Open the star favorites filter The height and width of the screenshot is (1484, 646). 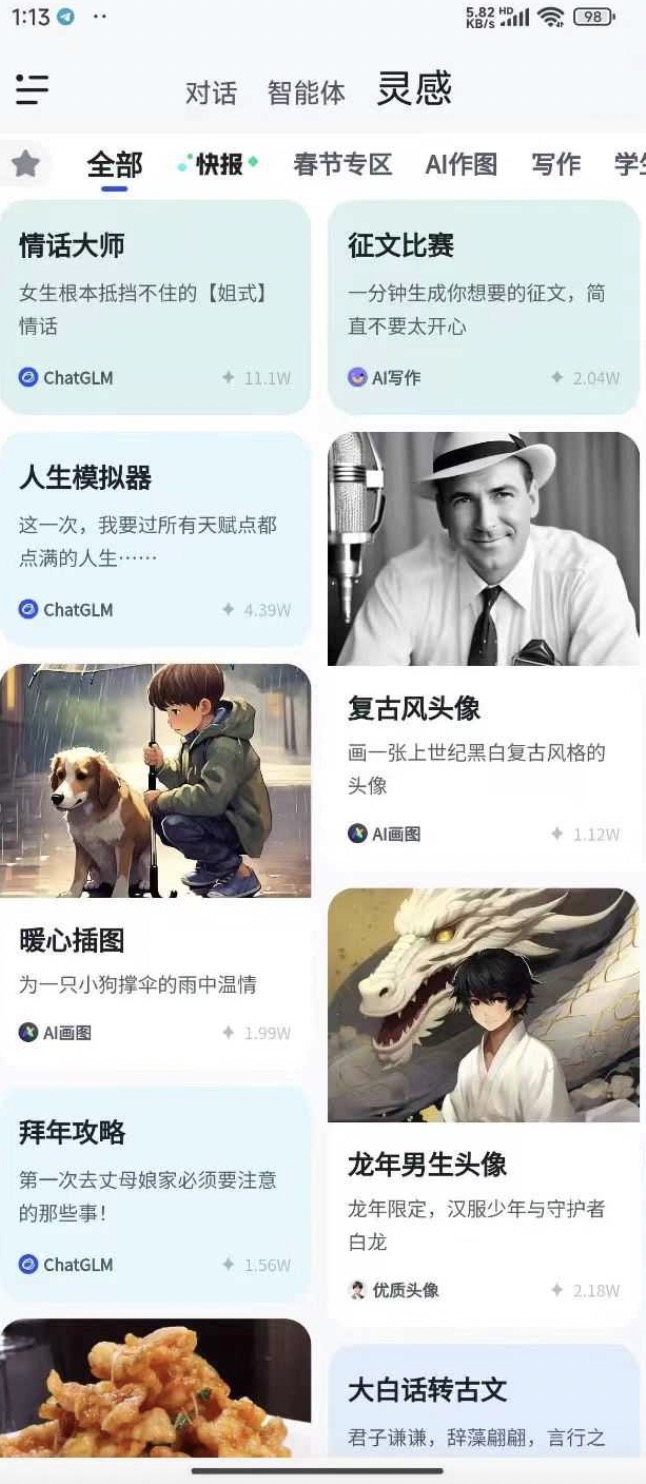click(x=25, y=164)
